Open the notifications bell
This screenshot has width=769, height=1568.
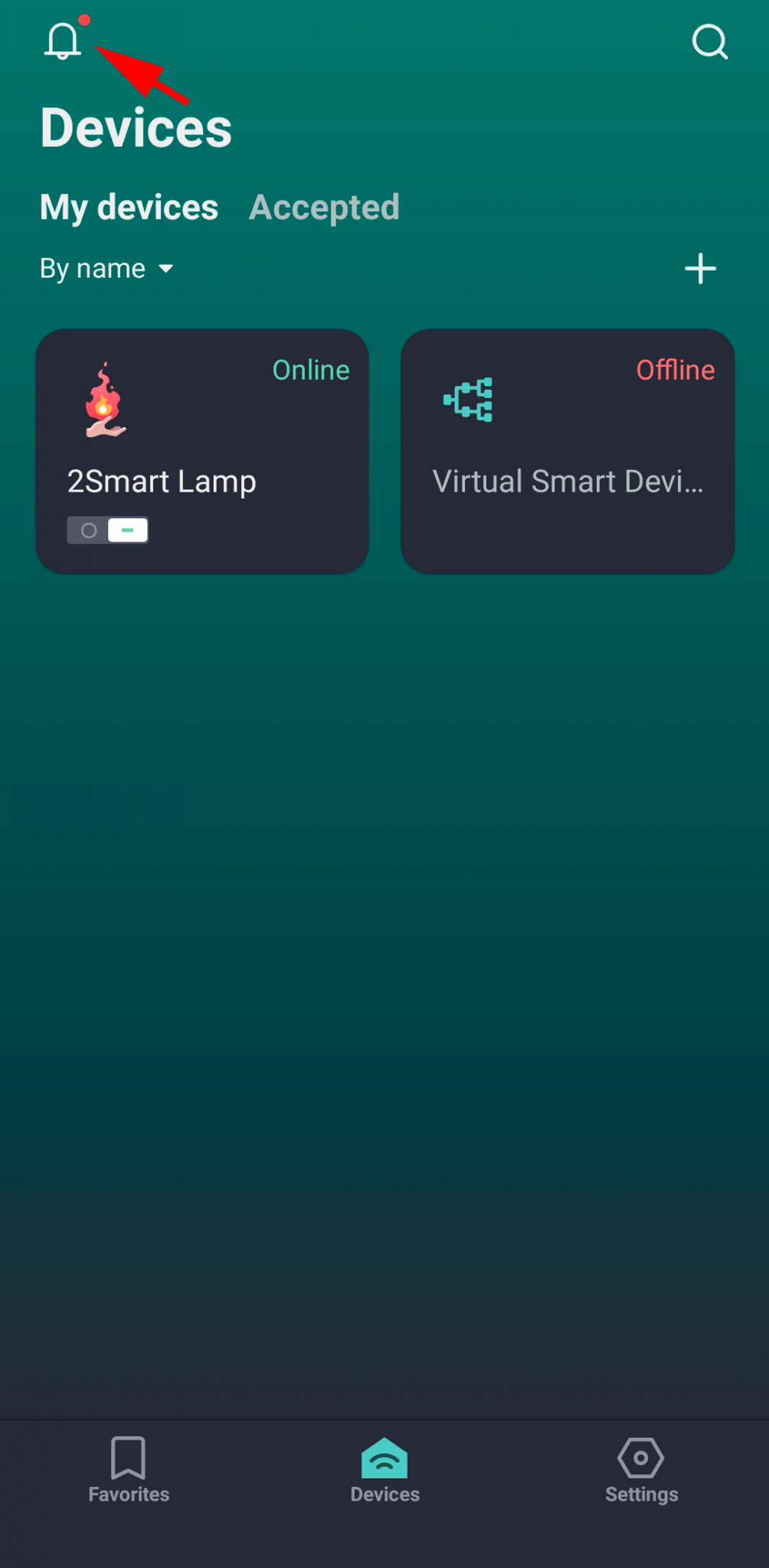pos(64,42)
